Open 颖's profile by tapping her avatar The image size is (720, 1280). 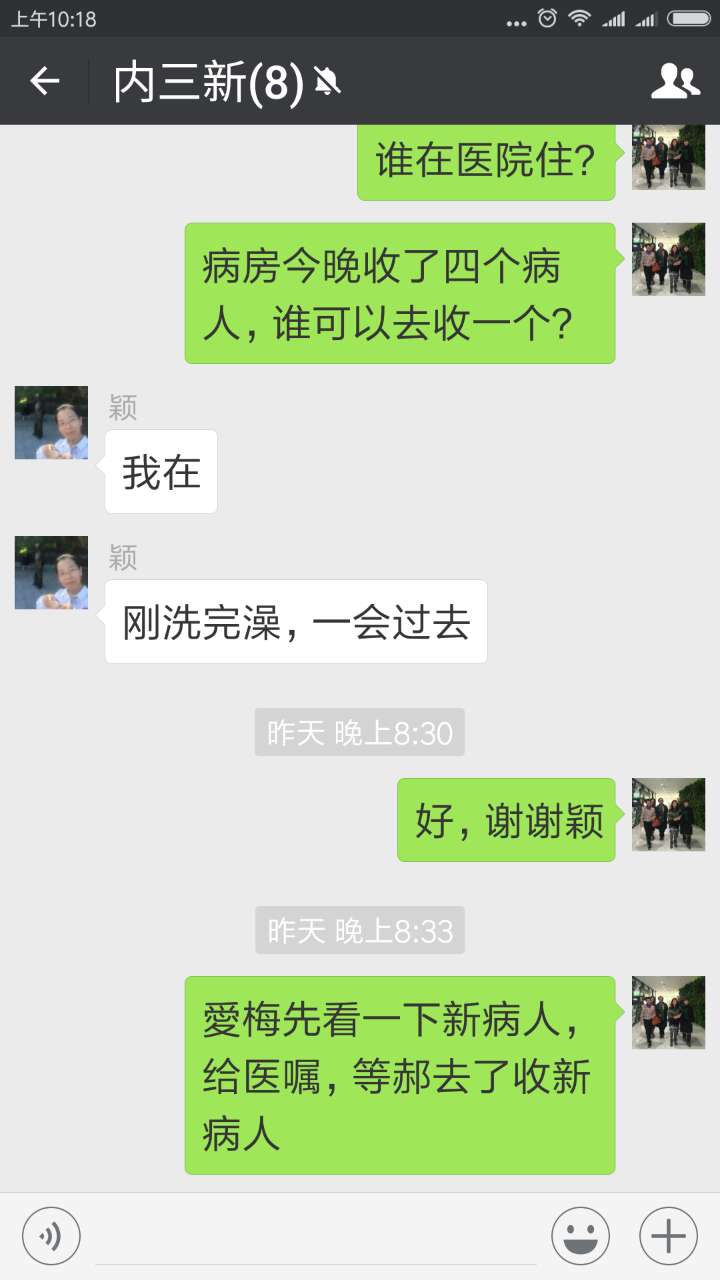50,422
